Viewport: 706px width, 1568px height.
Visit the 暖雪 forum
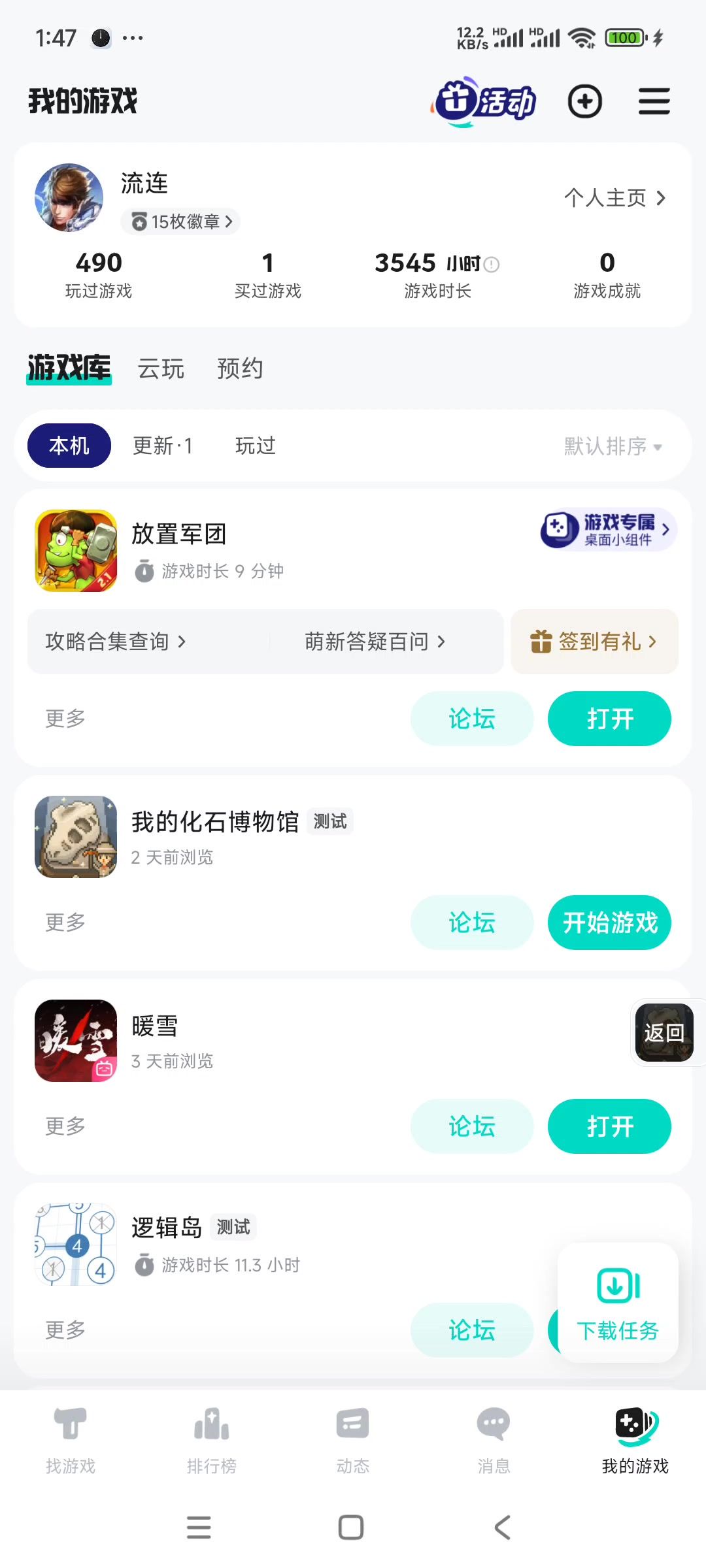(472, 1126)
